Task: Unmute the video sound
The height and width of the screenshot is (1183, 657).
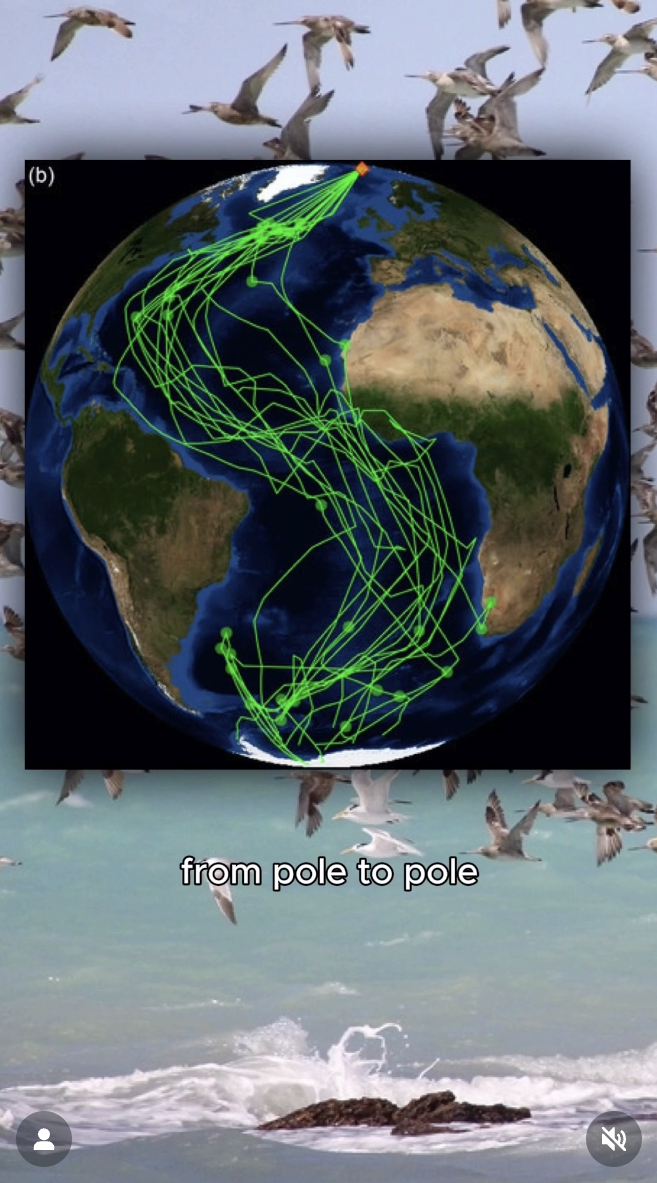Action: (613, 1139)
